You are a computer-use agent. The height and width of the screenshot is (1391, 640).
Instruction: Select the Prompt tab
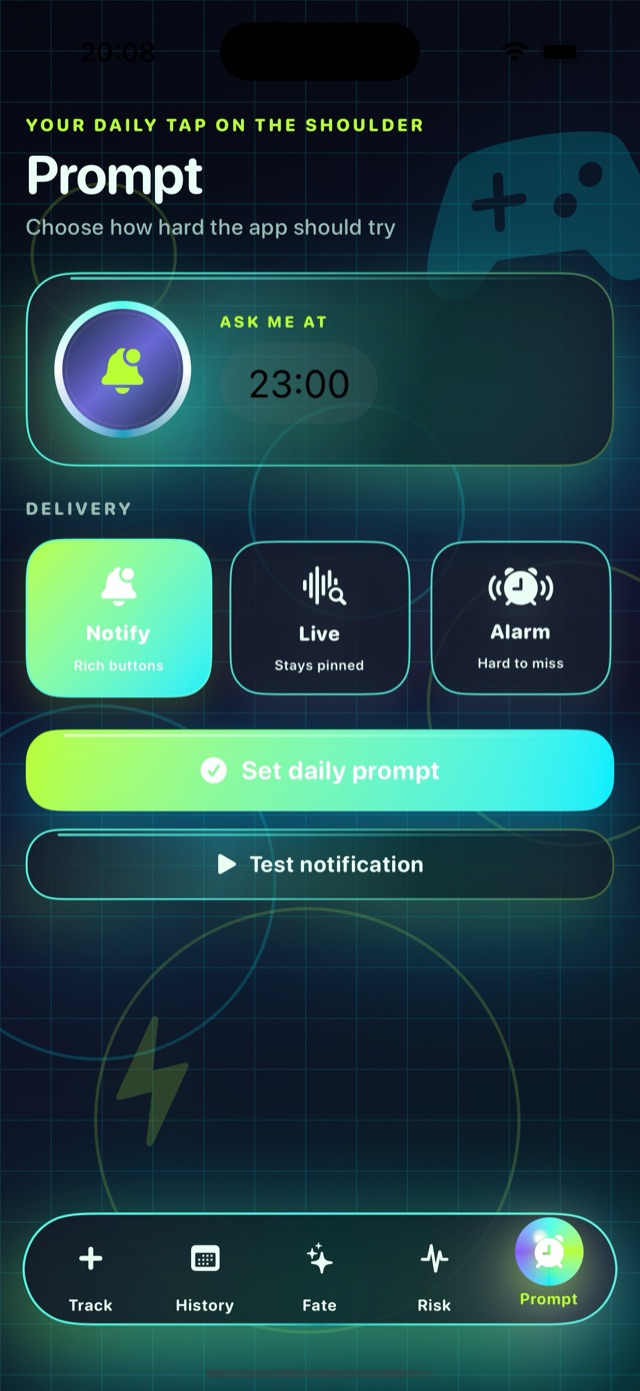(549, 1265)
